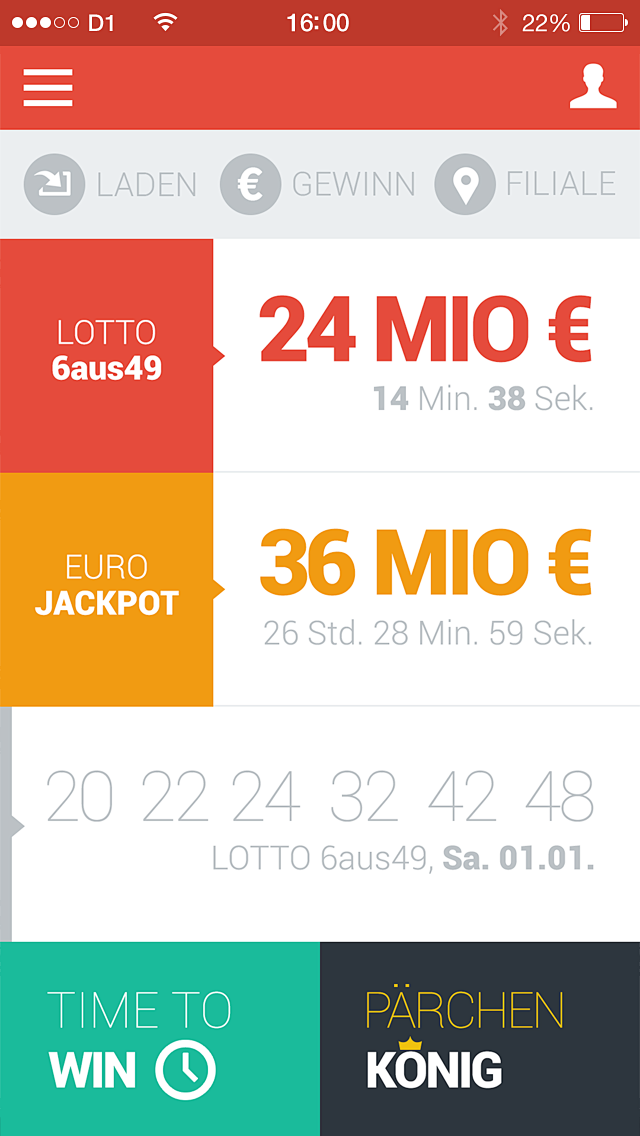Viewport: 640px width, 1136px height.
Task: Open the Pärchen König tile
Action: [x=480, y=1039]
